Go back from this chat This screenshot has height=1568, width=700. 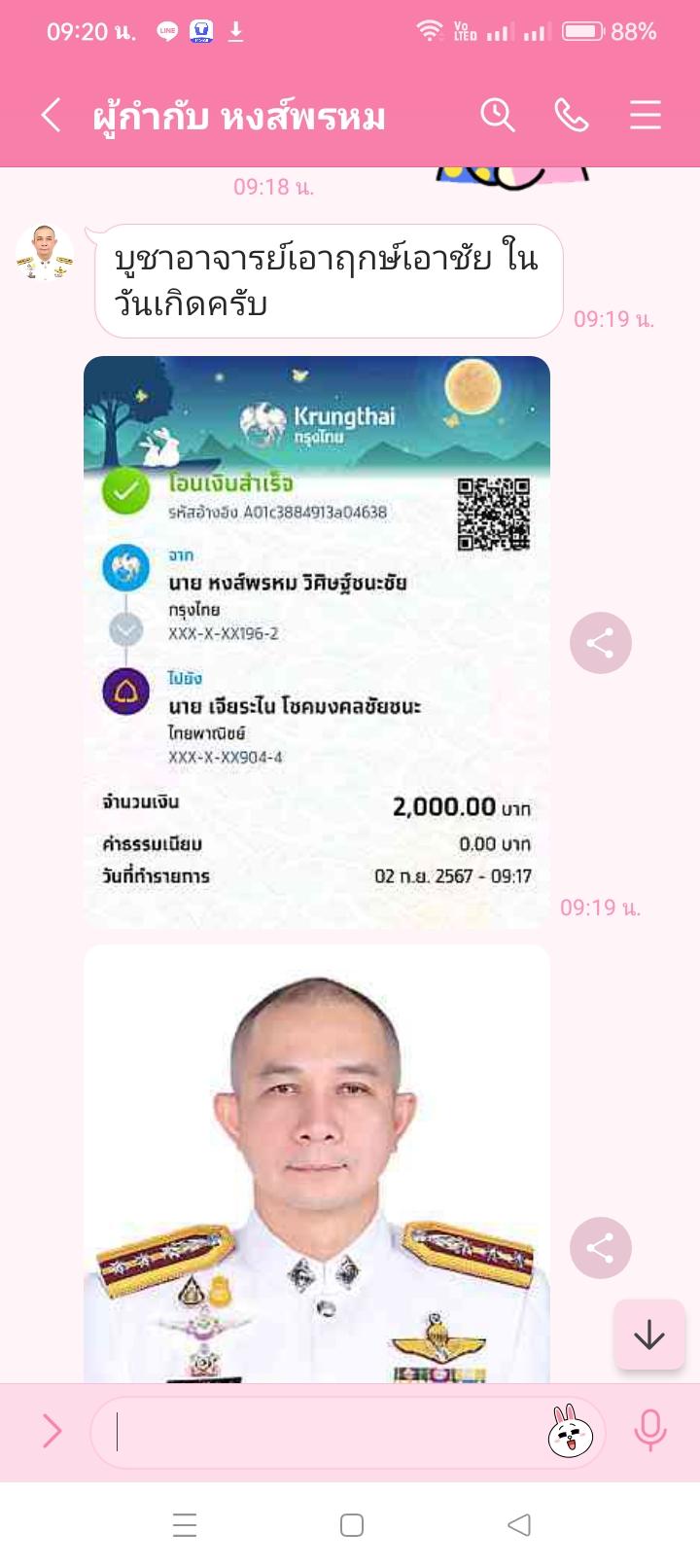[52, 116]
